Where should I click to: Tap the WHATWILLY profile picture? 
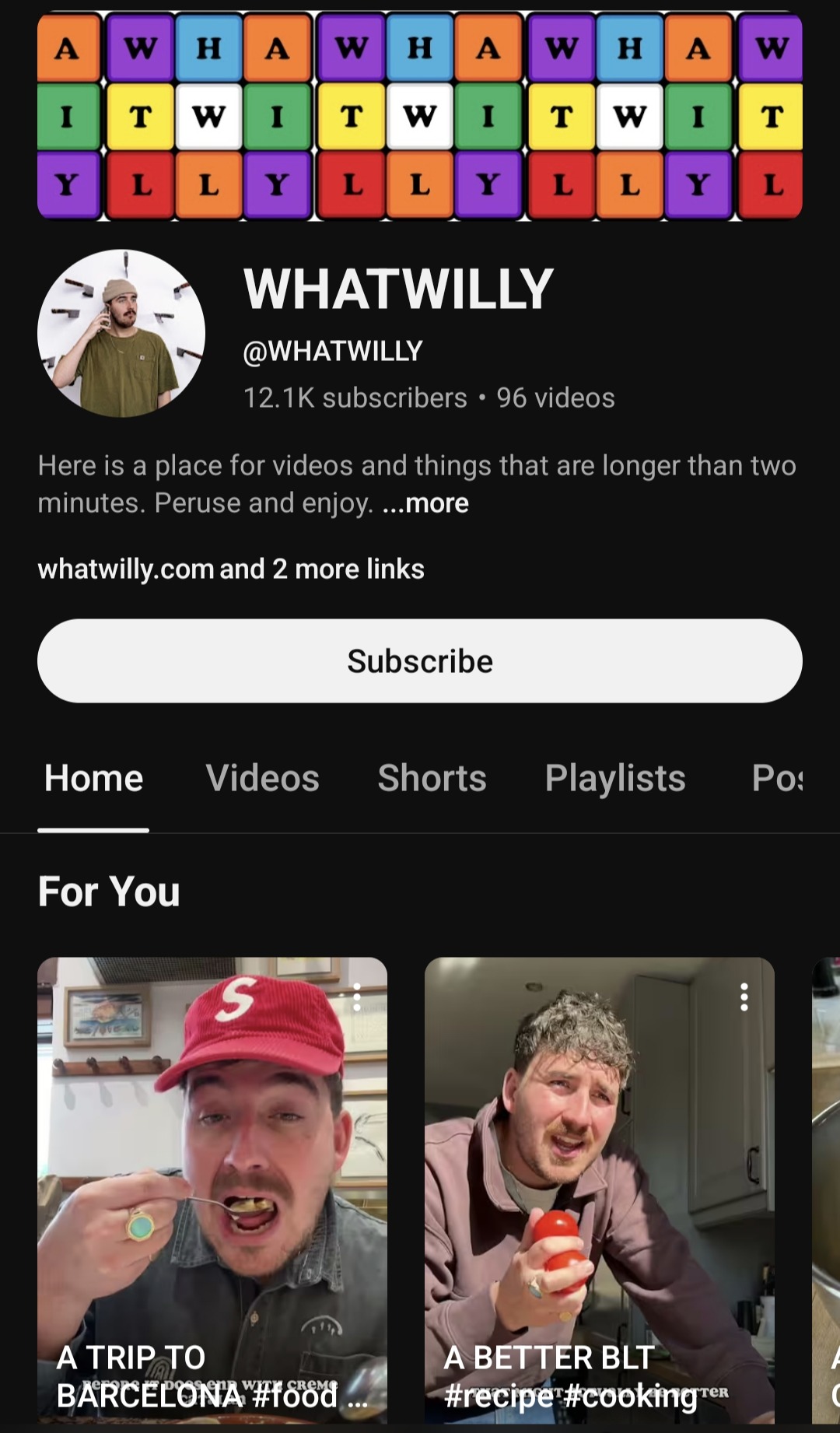[121, 333]
